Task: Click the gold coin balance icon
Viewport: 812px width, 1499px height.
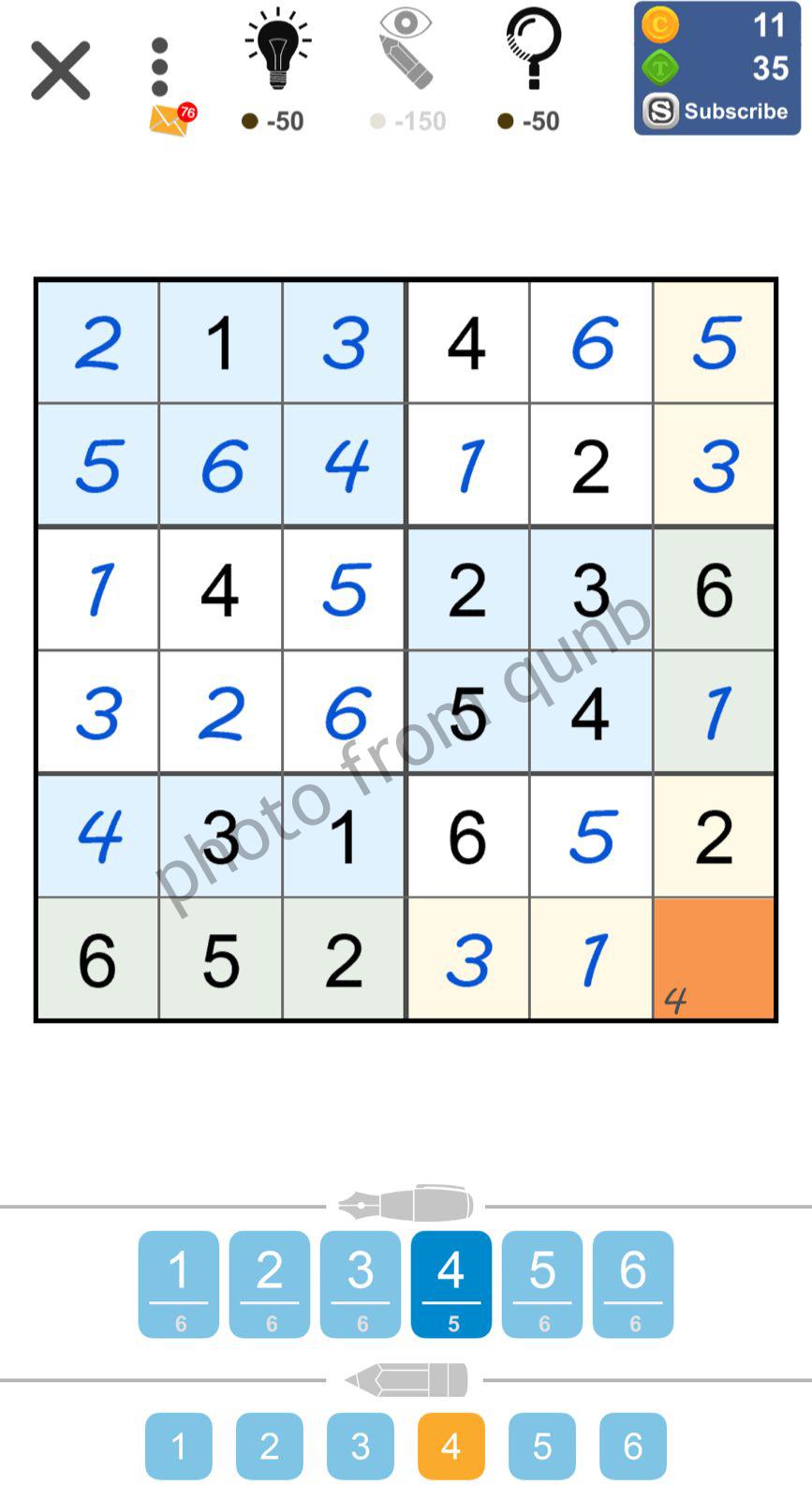Action: tap(659, 25)
